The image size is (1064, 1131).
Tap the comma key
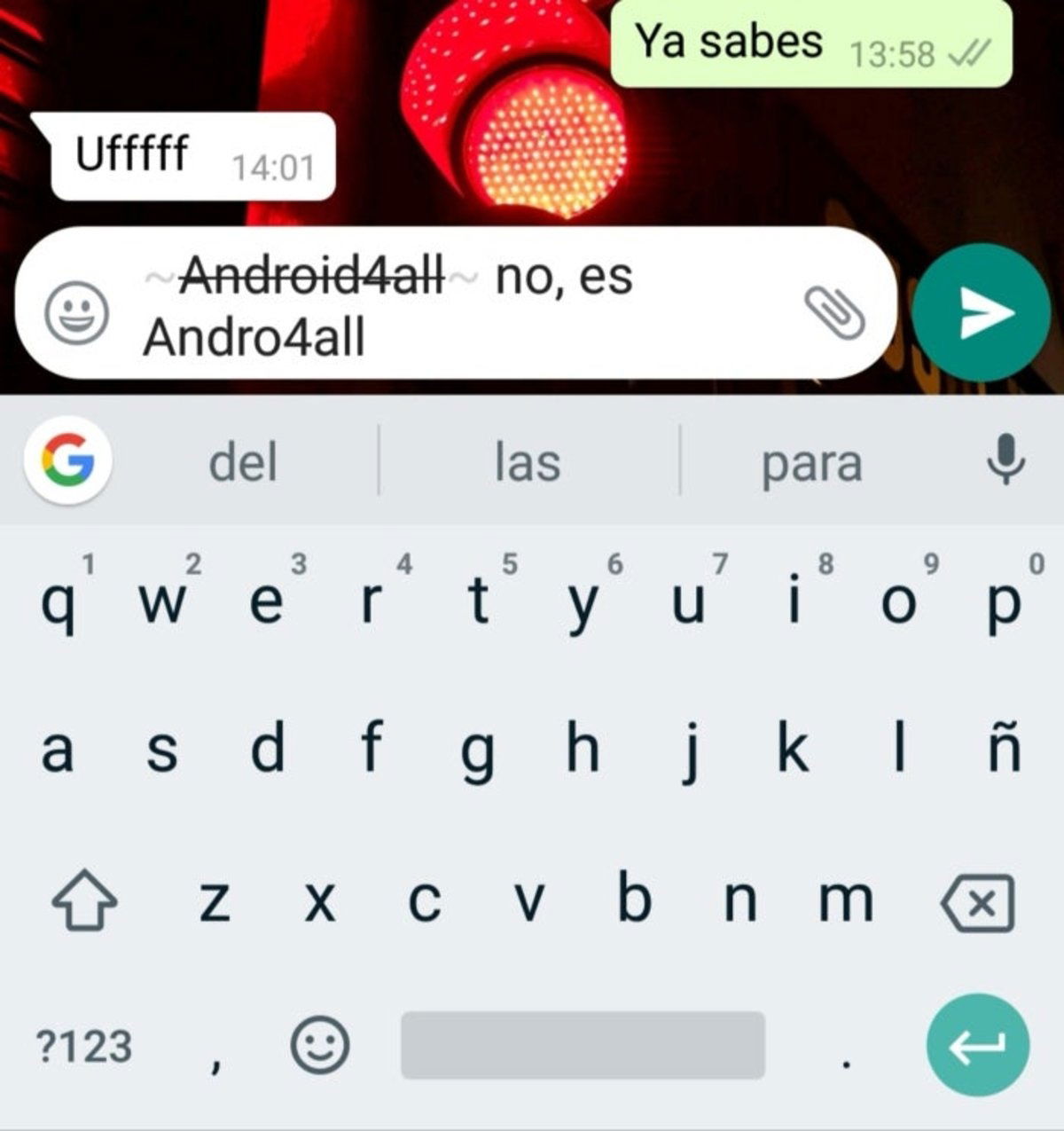[217, 1056]
